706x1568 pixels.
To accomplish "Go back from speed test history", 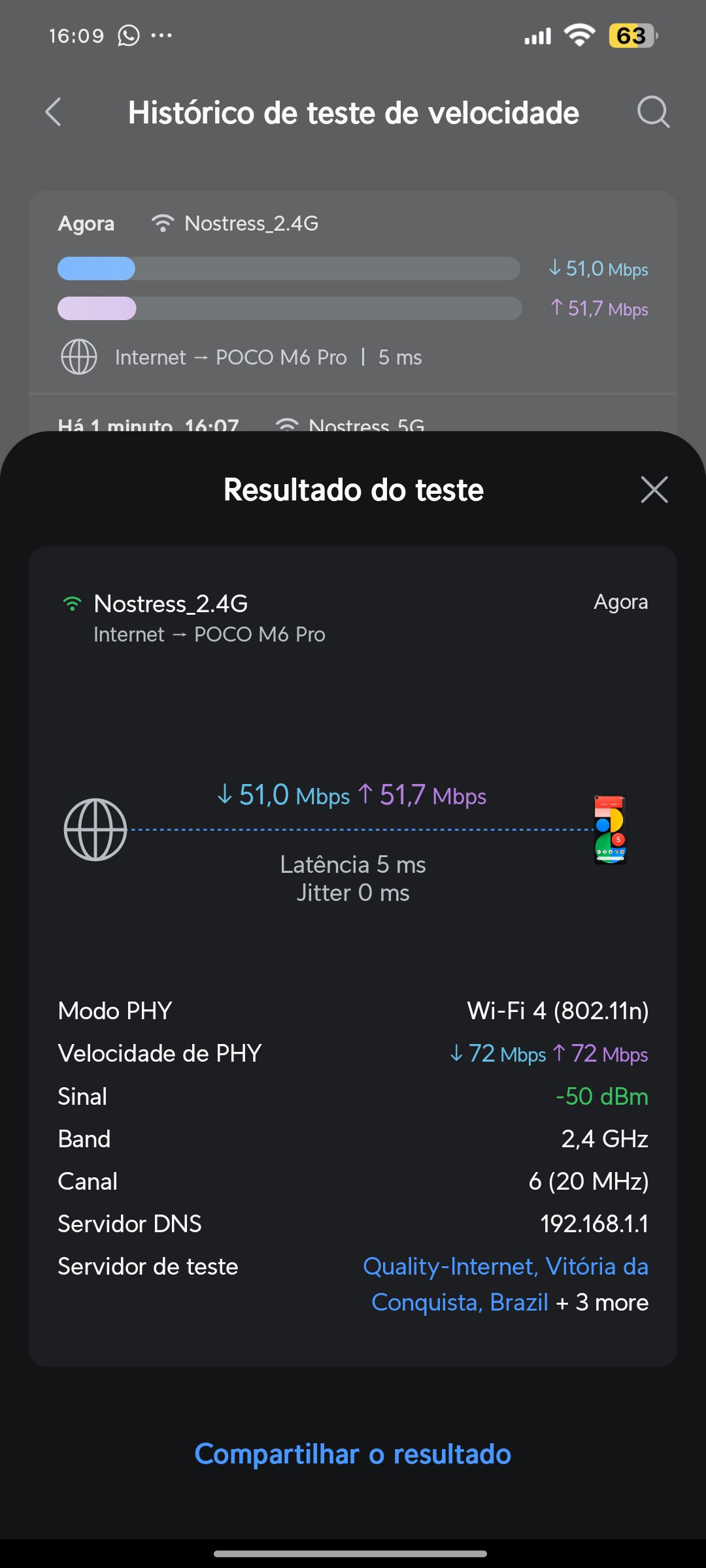I will pyautogui.click(x=54, y=112).
